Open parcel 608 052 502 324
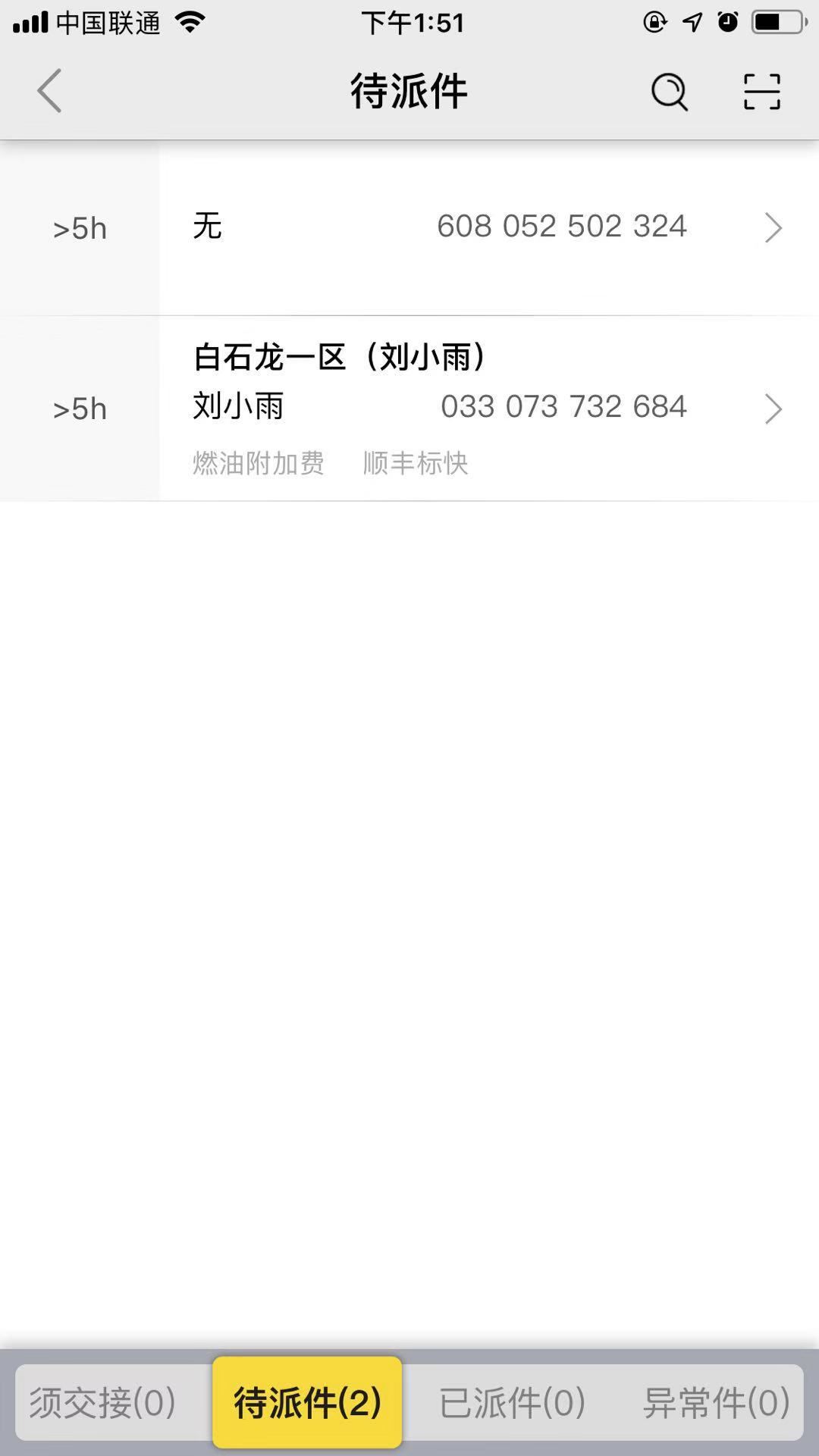The image size is (819, 1456). [x=409, y=227]
